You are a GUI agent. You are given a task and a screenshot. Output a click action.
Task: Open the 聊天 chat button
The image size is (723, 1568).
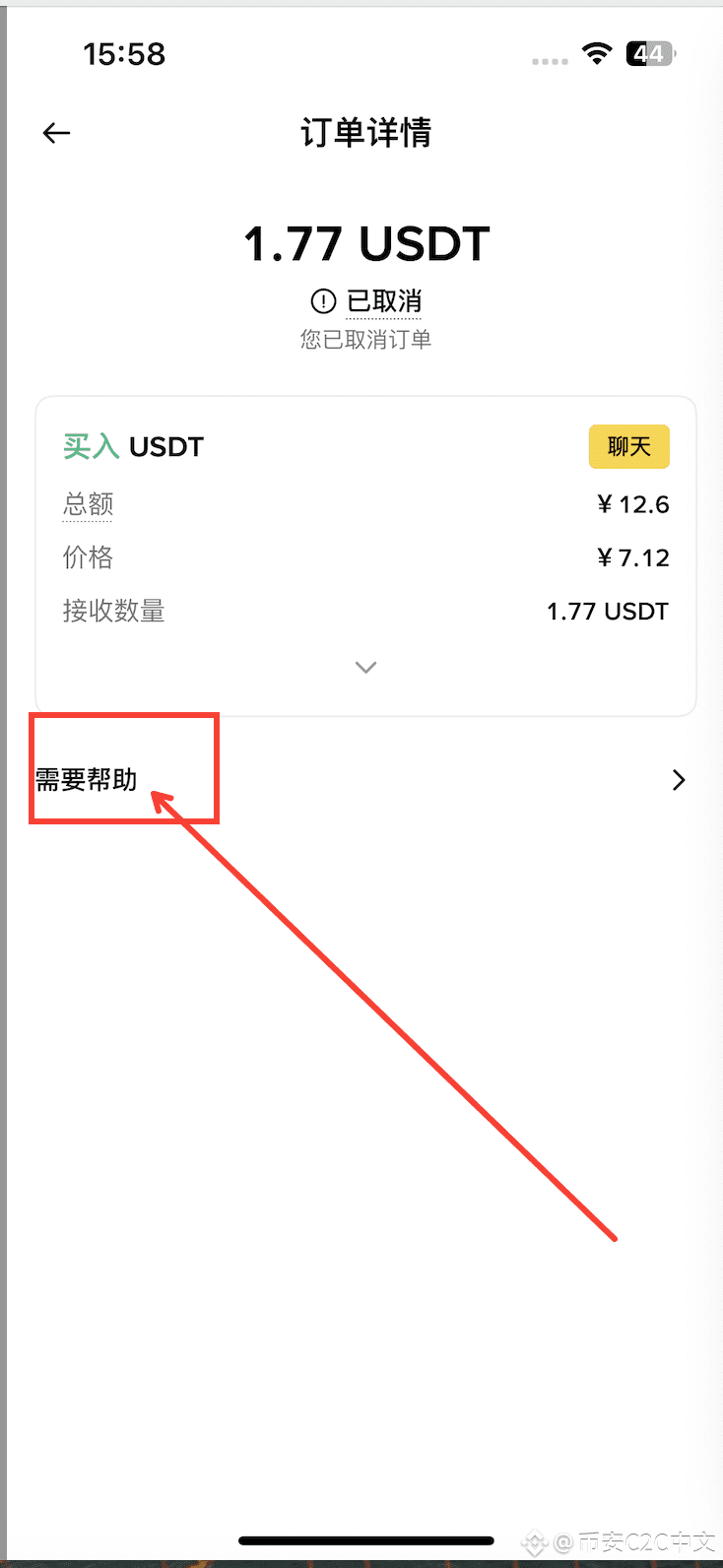(x=629, y=447)
